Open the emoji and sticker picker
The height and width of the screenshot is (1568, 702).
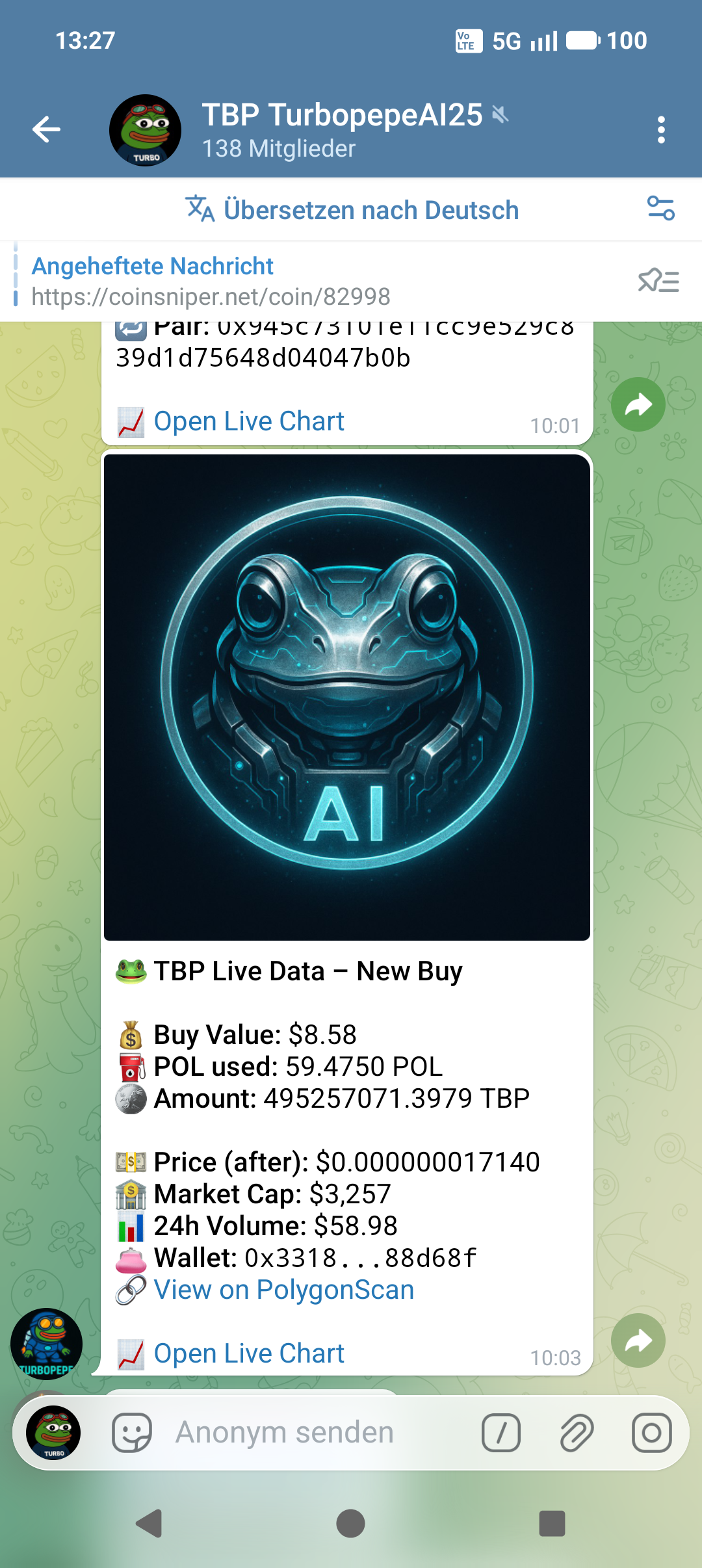[x=132, y=1431]
